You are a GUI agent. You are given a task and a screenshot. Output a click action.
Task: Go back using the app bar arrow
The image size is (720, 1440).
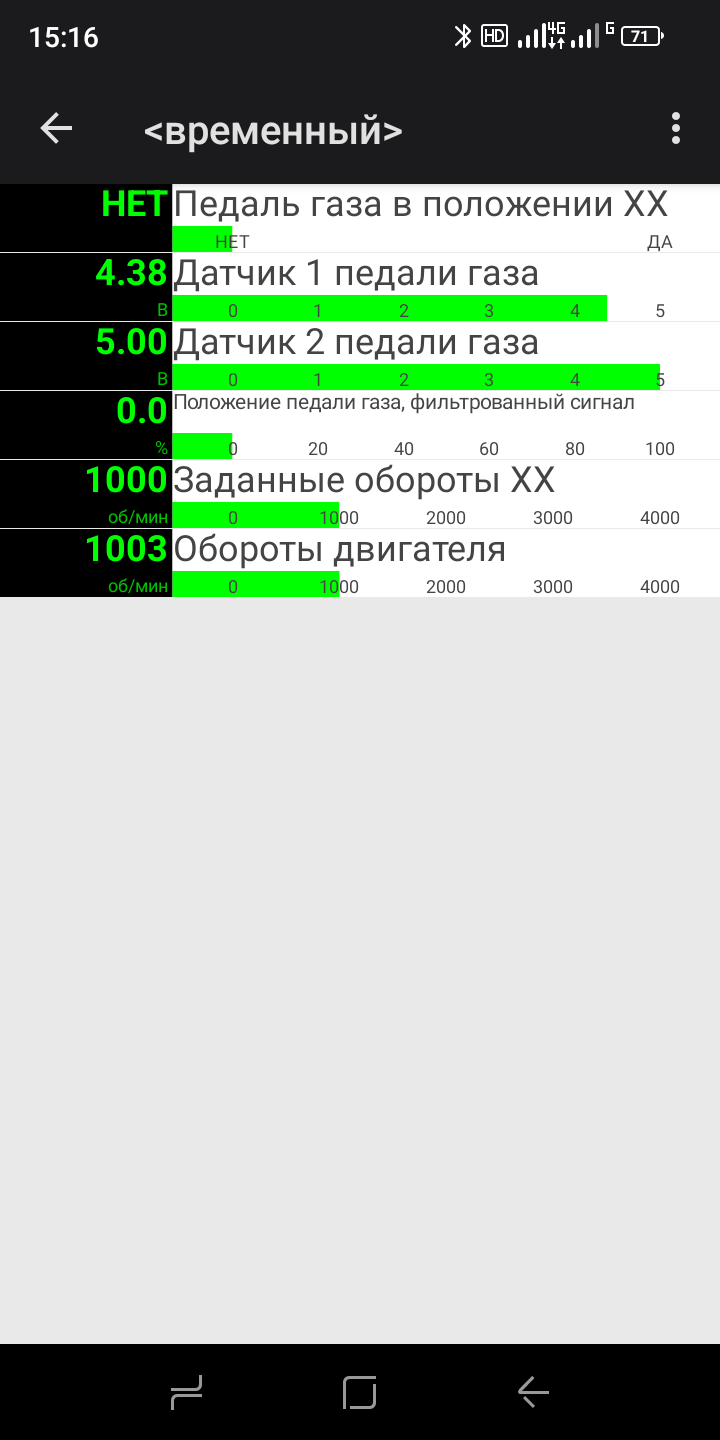(56, 128)
